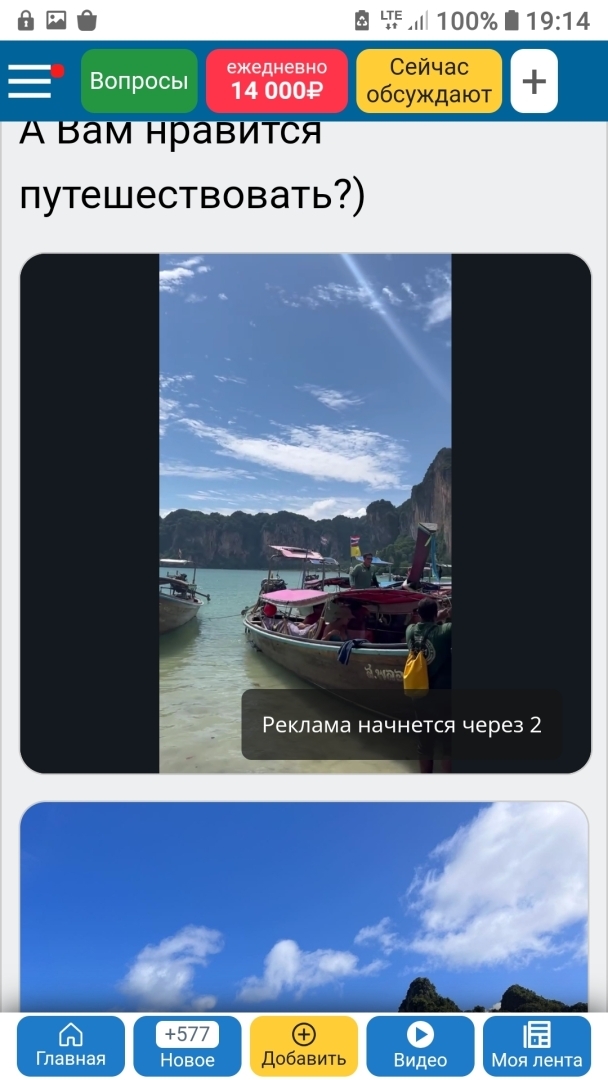The image size is (608, 1080).
Task: Open the Вопросы section
Action: tap(139, 81)
